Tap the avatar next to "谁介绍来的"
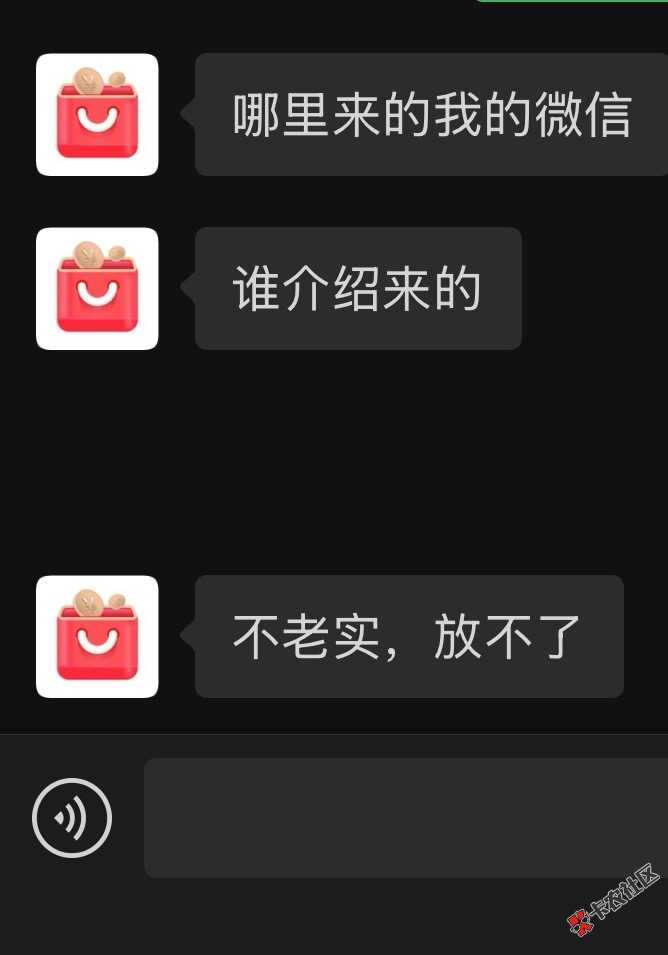 click(x=97, y=289)
